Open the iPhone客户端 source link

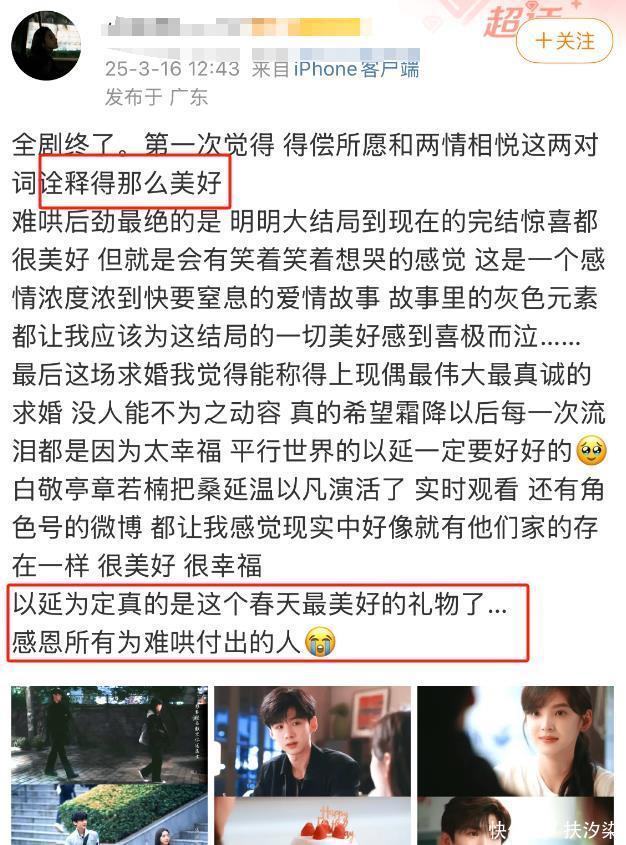356,69
